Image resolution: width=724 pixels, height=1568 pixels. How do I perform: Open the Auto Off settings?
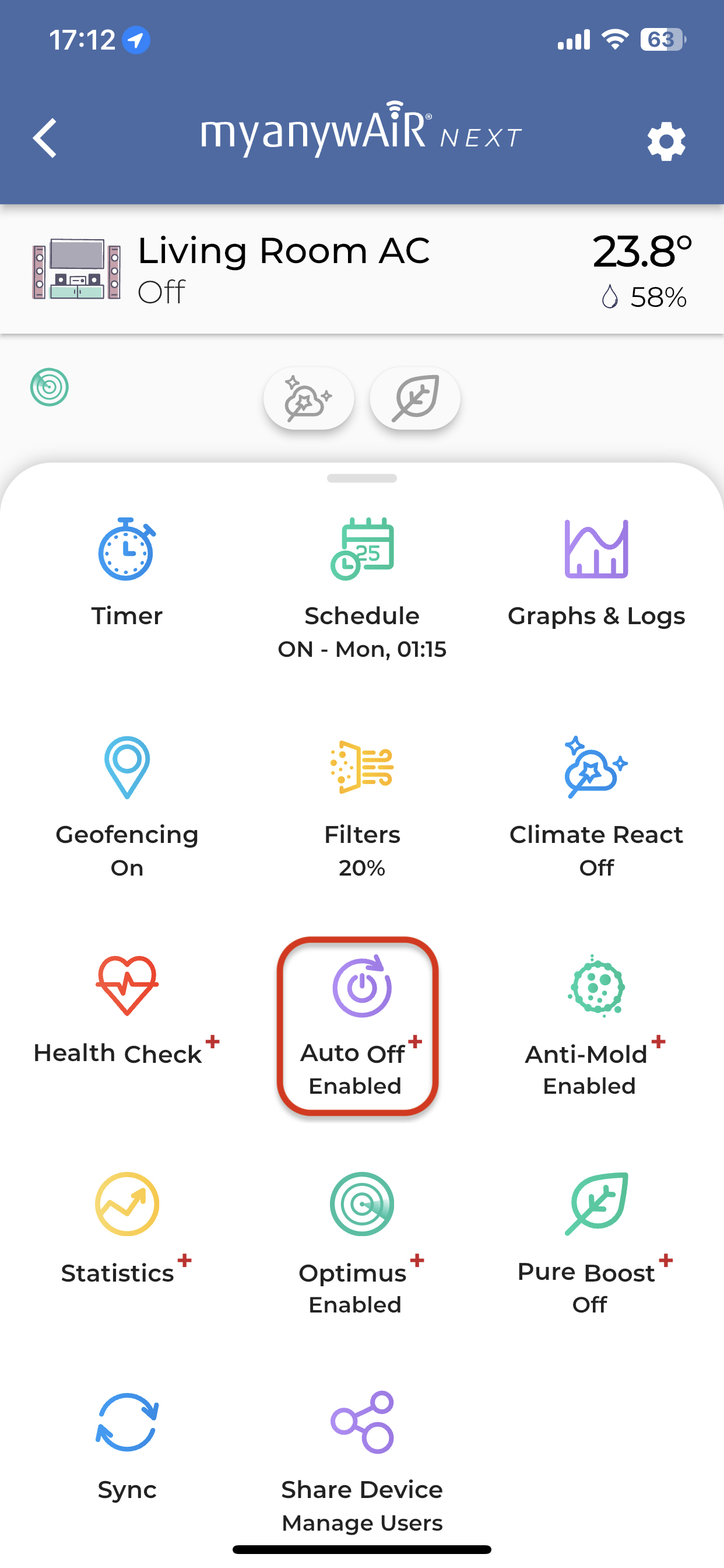tap(358, 1025)
